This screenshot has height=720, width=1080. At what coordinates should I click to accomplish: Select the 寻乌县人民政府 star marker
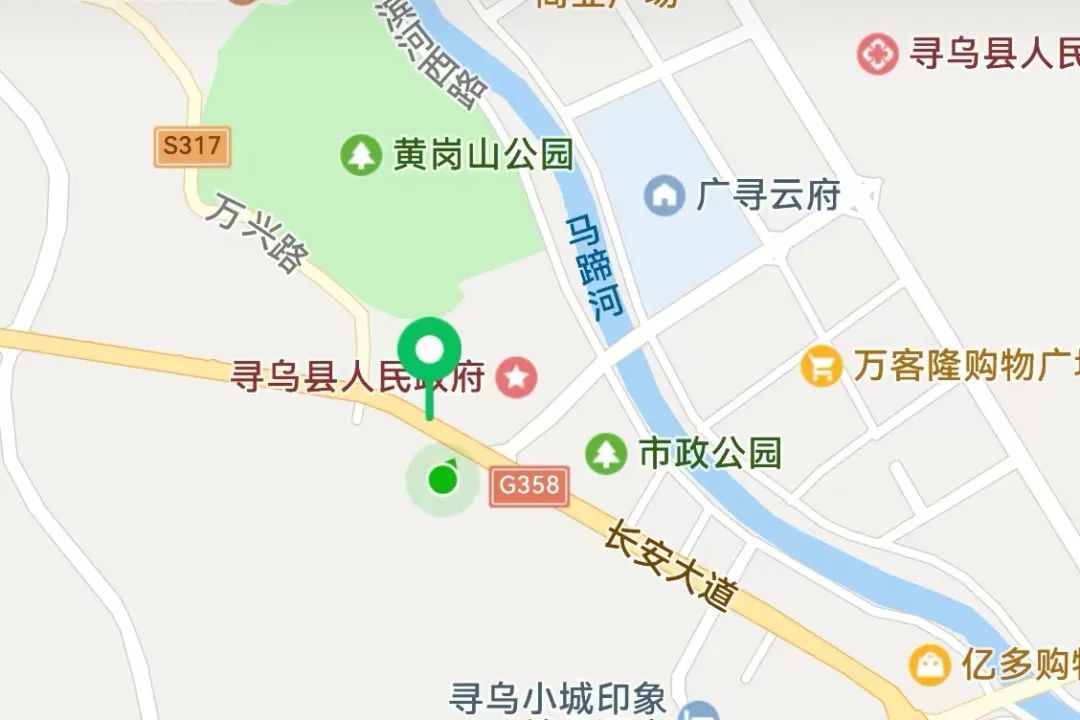click(x=516, y=377)
